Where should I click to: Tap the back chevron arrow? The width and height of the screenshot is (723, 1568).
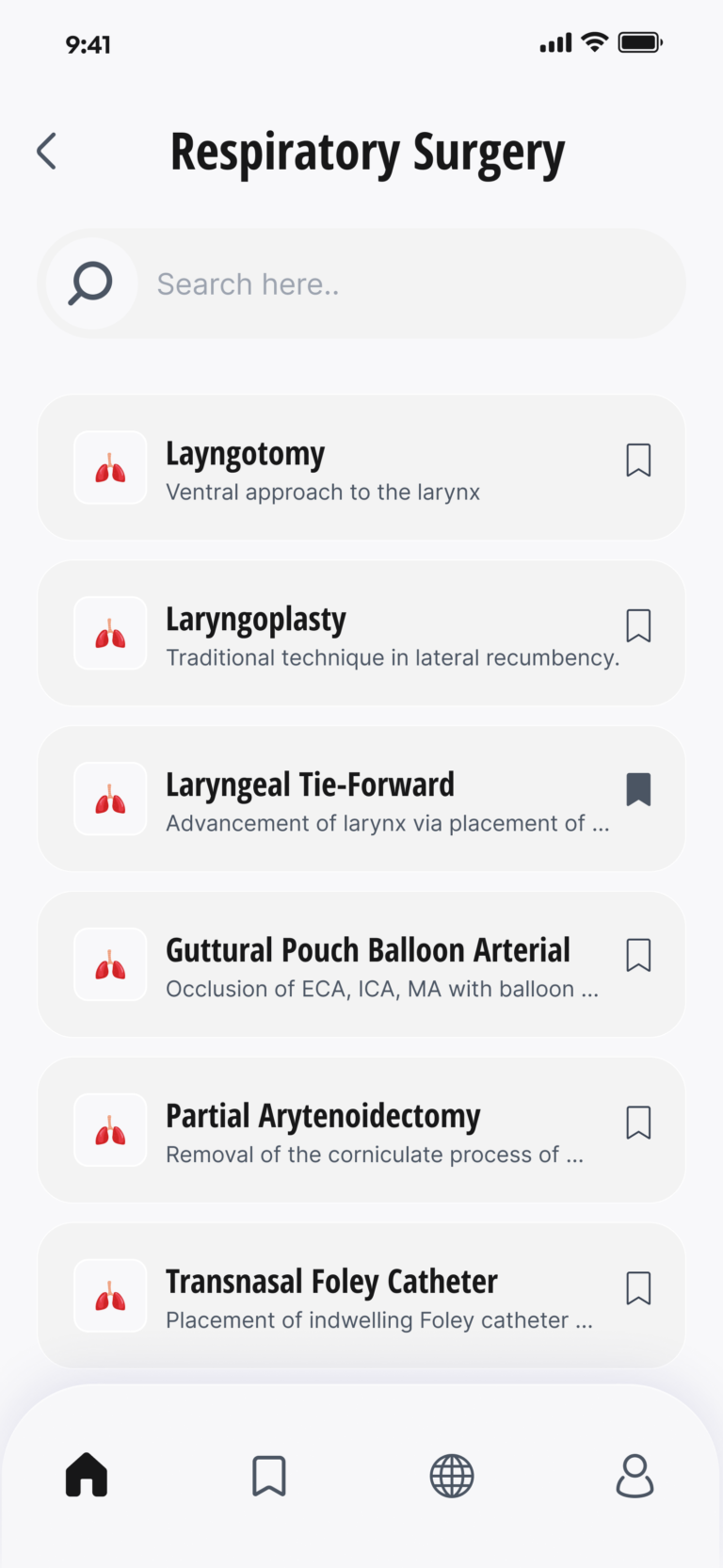pyautogui.click(x=45, y=151)
